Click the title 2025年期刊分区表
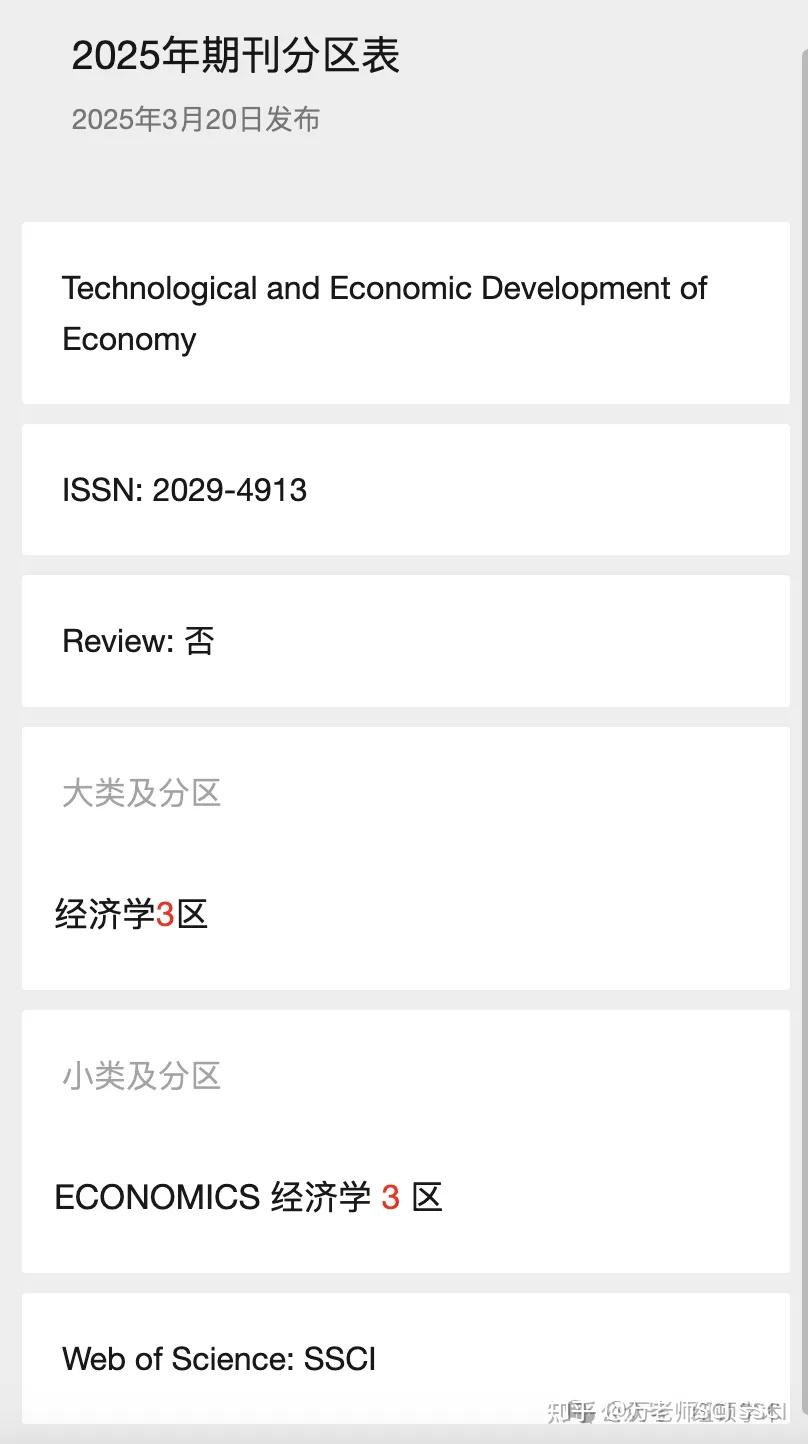The image size is (808, 1444). pos(235,57)
